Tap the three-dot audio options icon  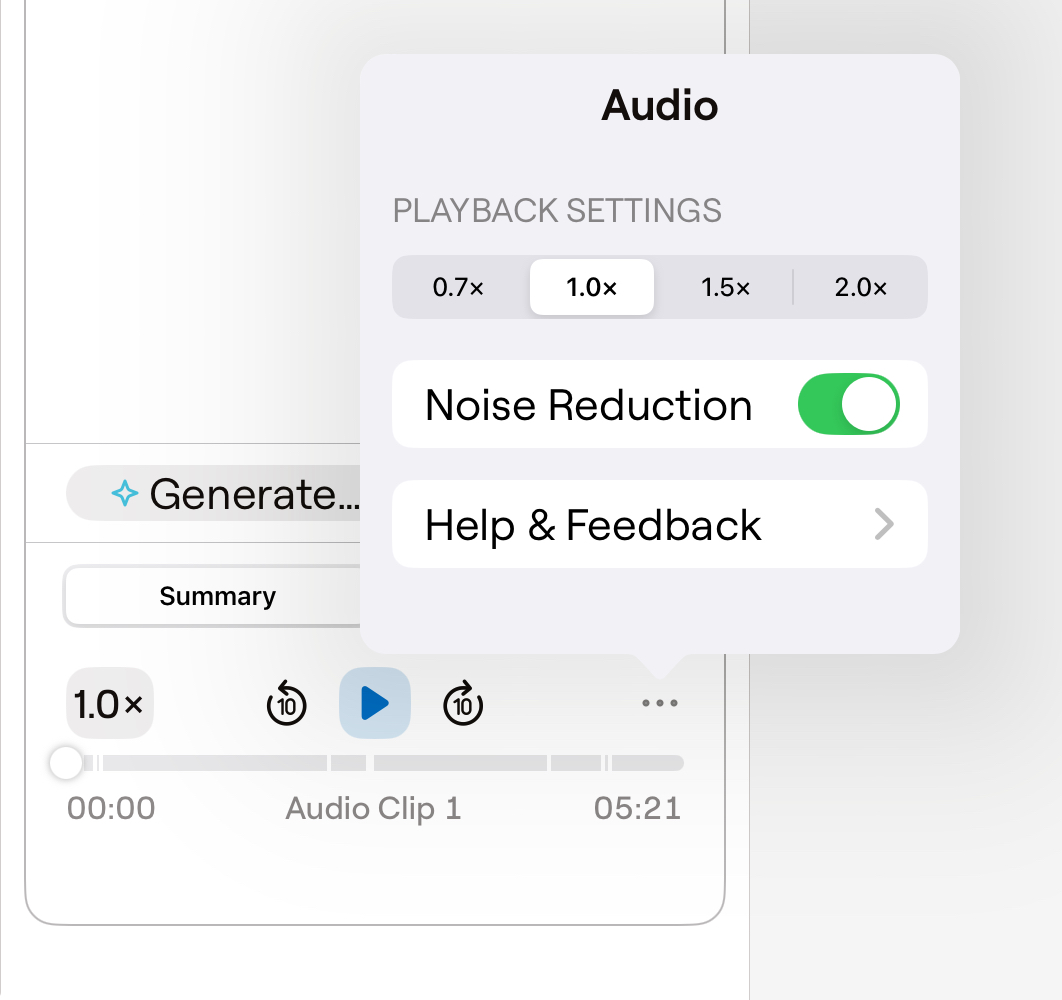click(660, 704)
